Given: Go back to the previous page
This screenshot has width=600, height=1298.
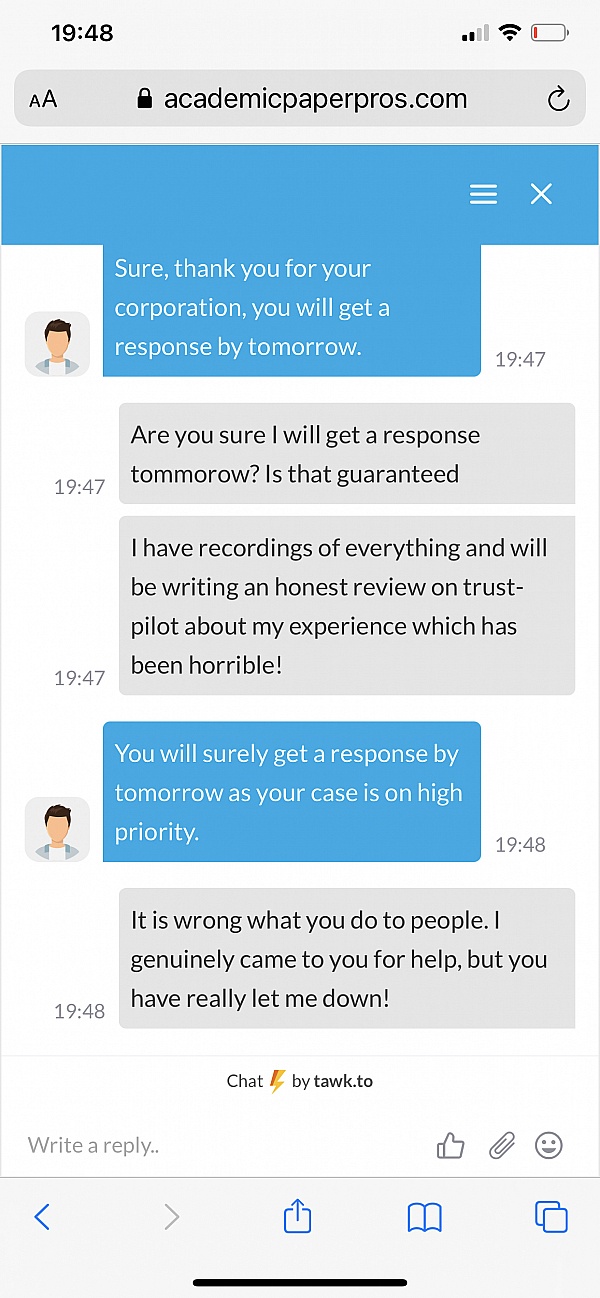Looking at the screenshot, I should point(42,1217).
